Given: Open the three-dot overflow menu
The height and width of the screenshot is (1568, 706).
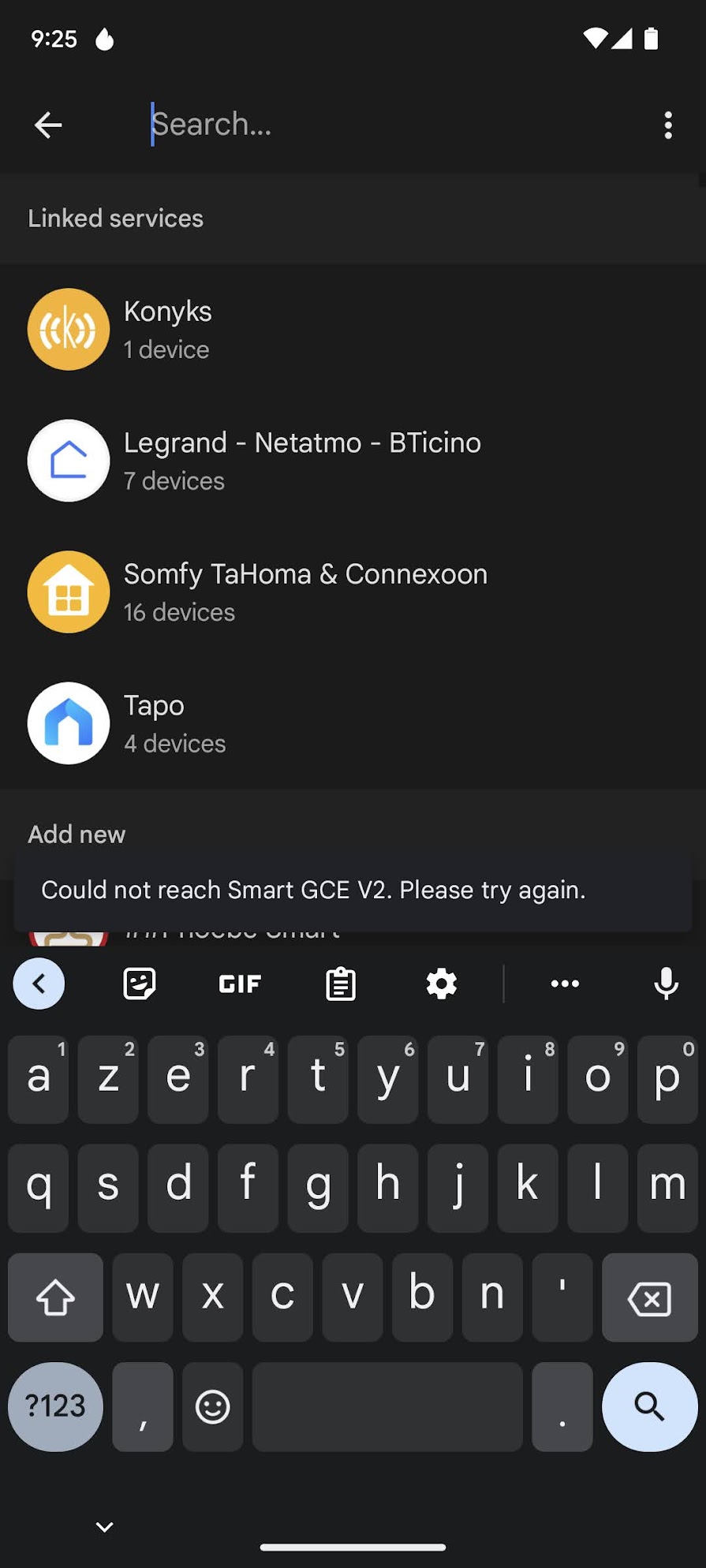Looking at the screenshot, I should point(668,125).
